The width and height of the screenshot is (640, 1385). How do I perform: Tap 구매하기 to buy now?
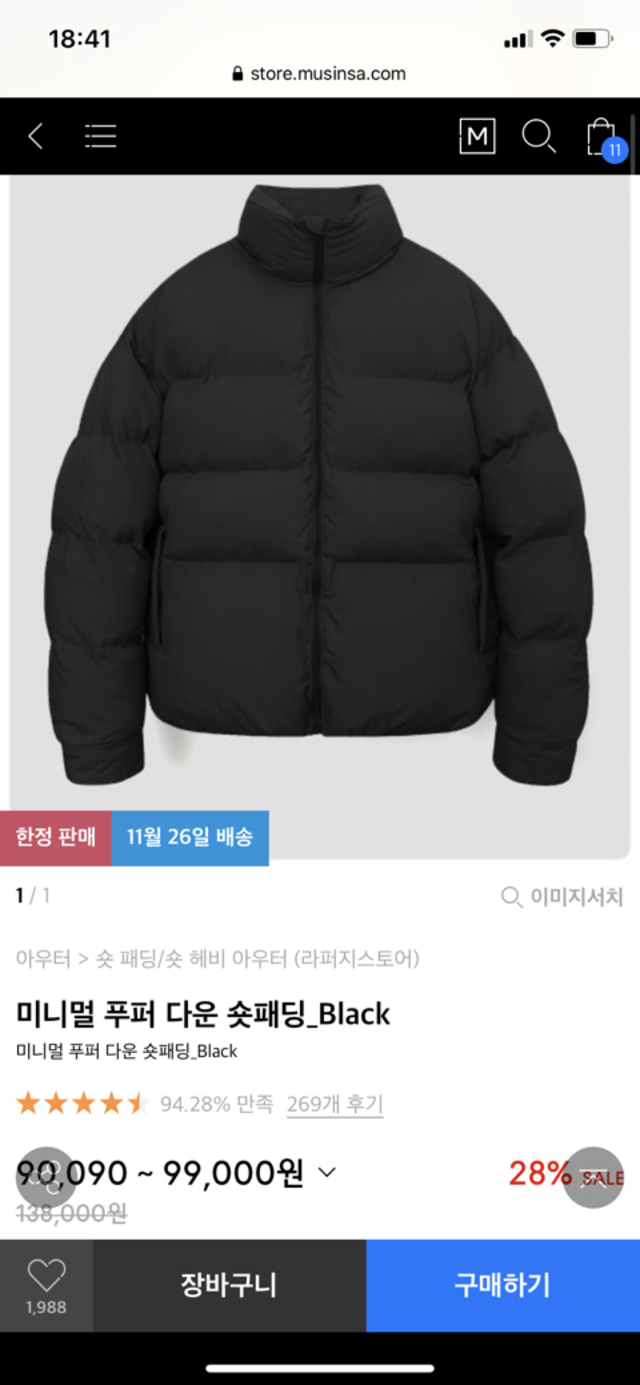503,1285
